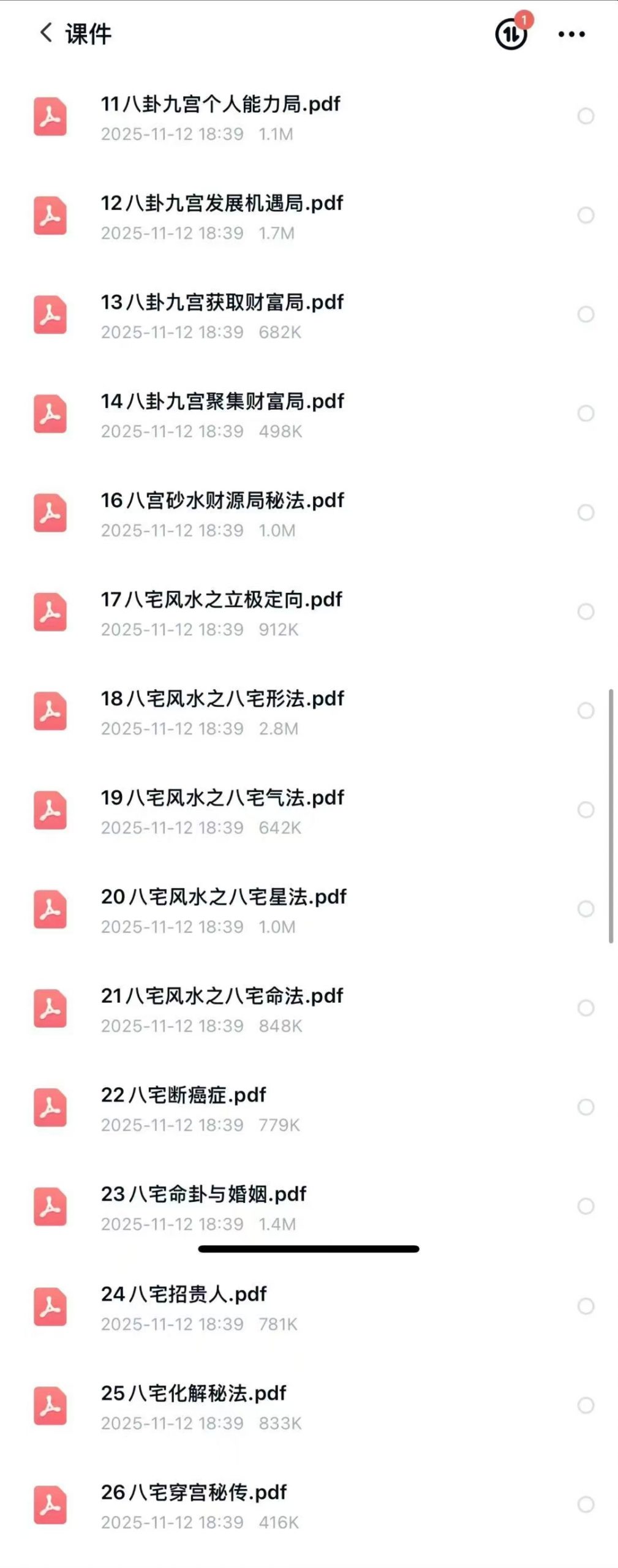Select the 13八卦九宫获取财富局.pdf radio circle
618x1568 pixels.
(586, 314)
